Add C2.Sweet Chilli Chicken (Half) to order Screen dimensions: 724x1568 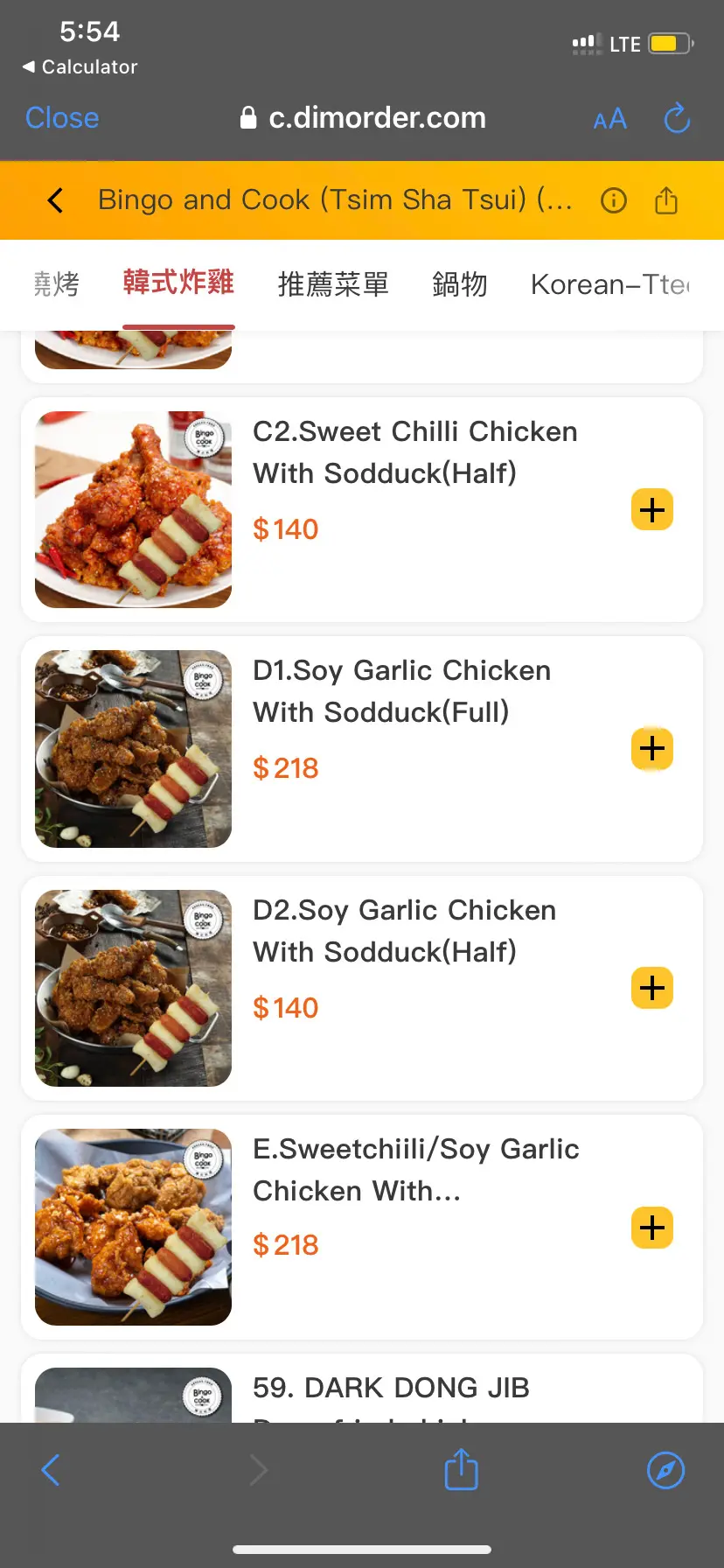pos(652,509)
